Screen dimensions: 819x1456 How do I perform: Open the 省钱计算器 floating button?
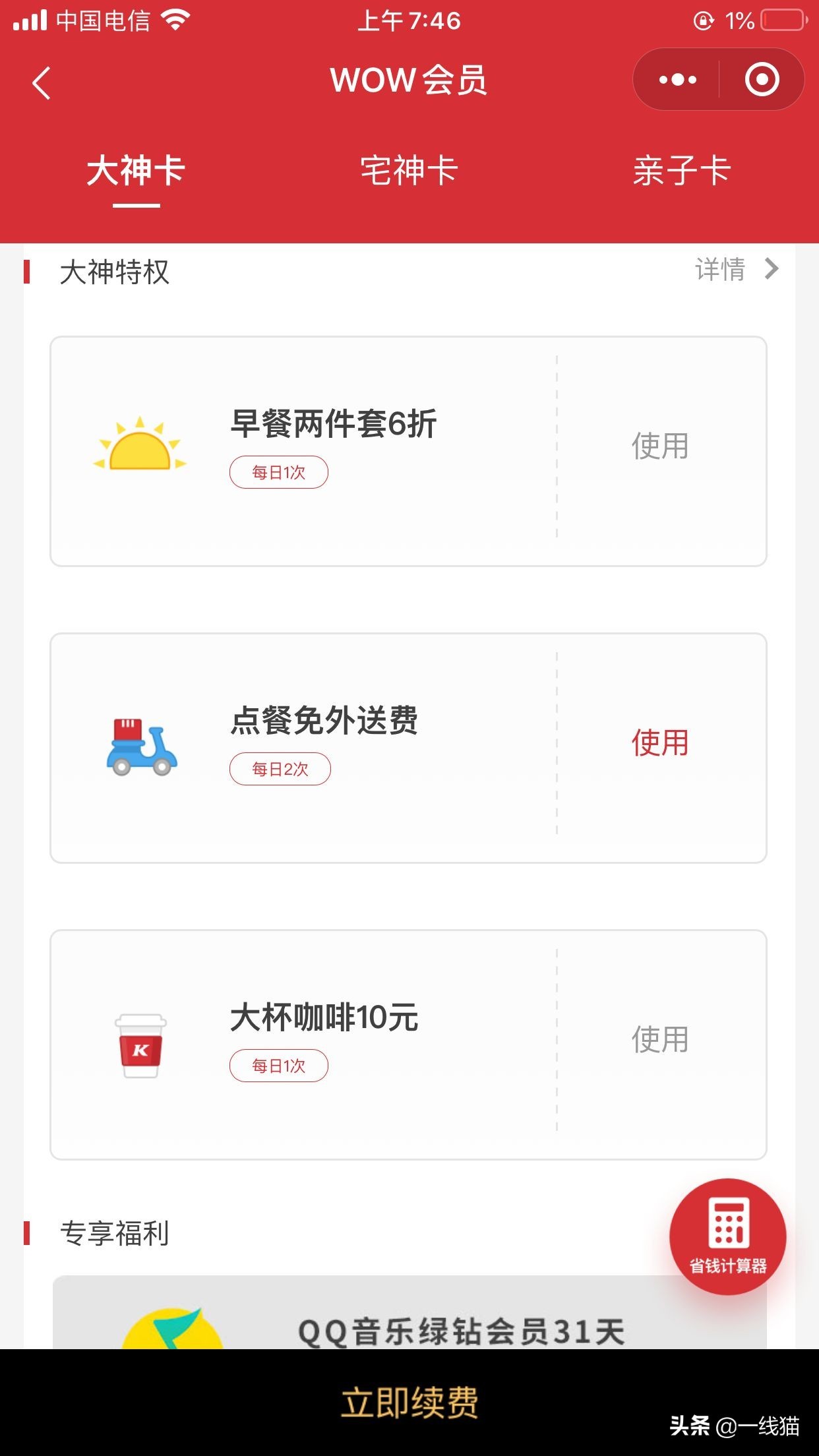point(727,1237)
